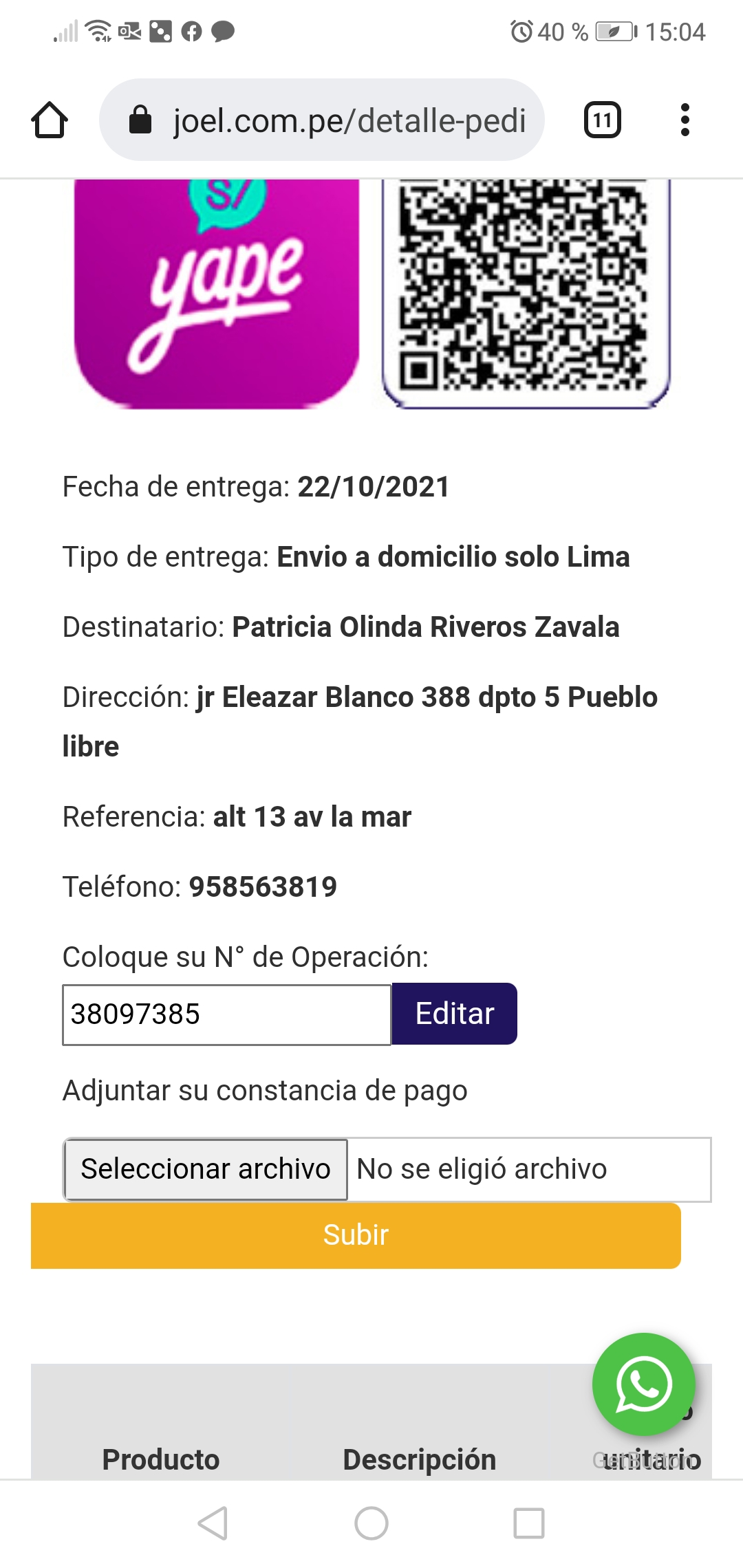Go back using system navigation
The image size is (743, 1568).
[213, 1523]
